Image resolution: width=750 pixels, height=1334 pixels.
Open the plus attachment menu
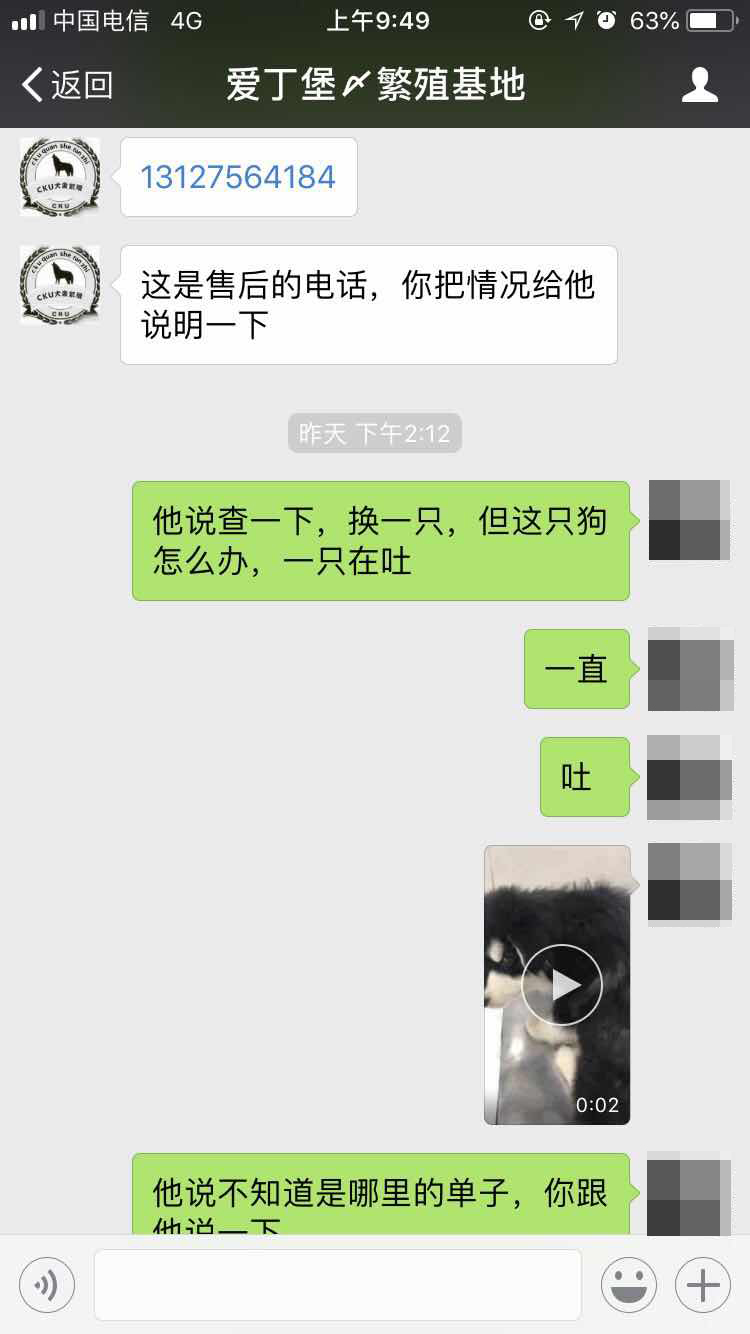(703, 1285)
